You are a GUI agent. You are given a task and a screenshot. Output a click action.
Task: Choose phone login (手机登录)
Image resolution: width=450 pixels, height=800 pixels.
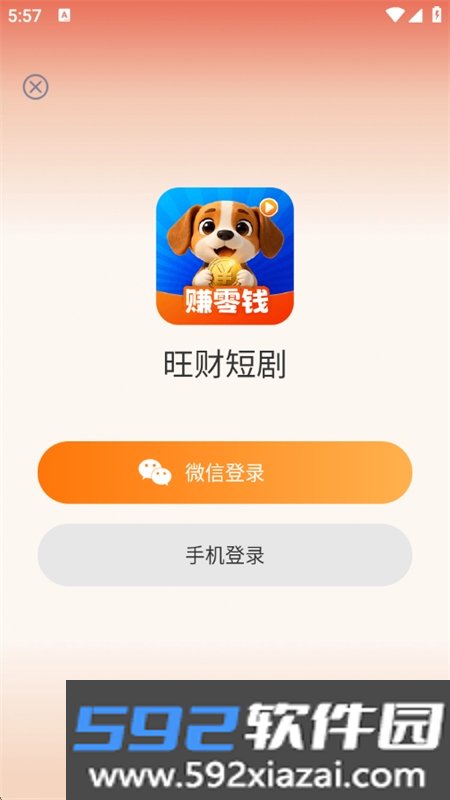pos(225,555)
